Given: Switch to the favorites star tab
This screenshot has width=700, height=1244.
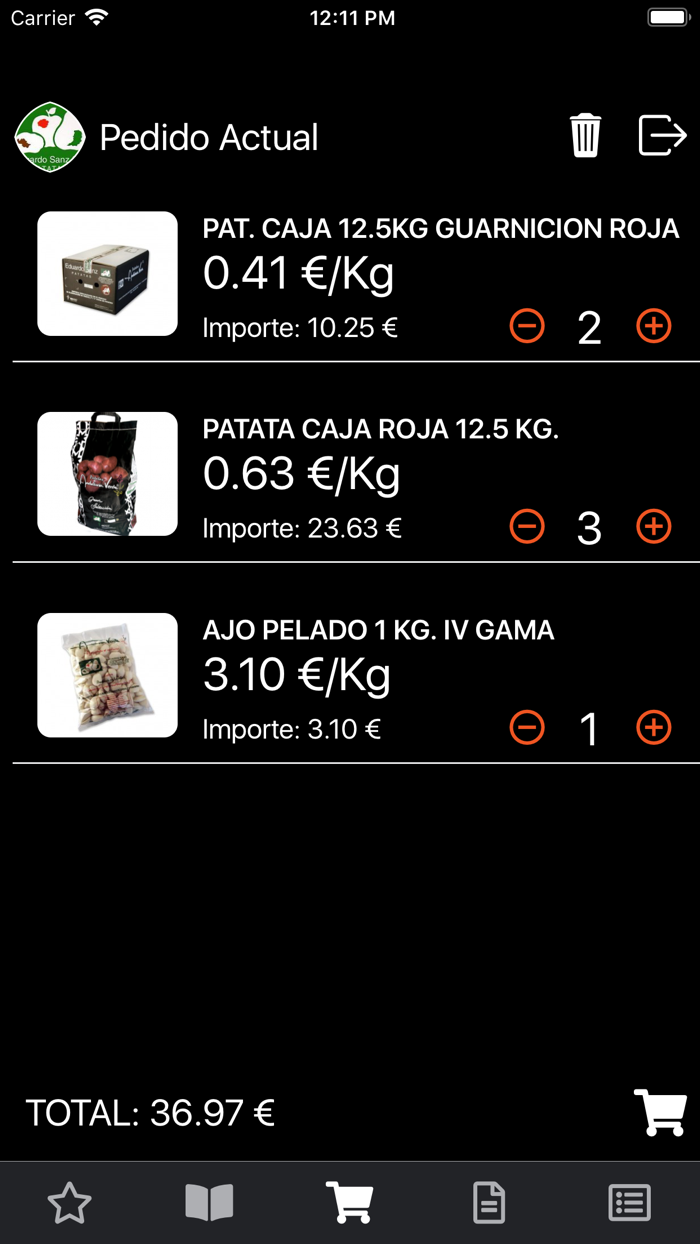Looking at the screenshot, I should pos(70,1203).
